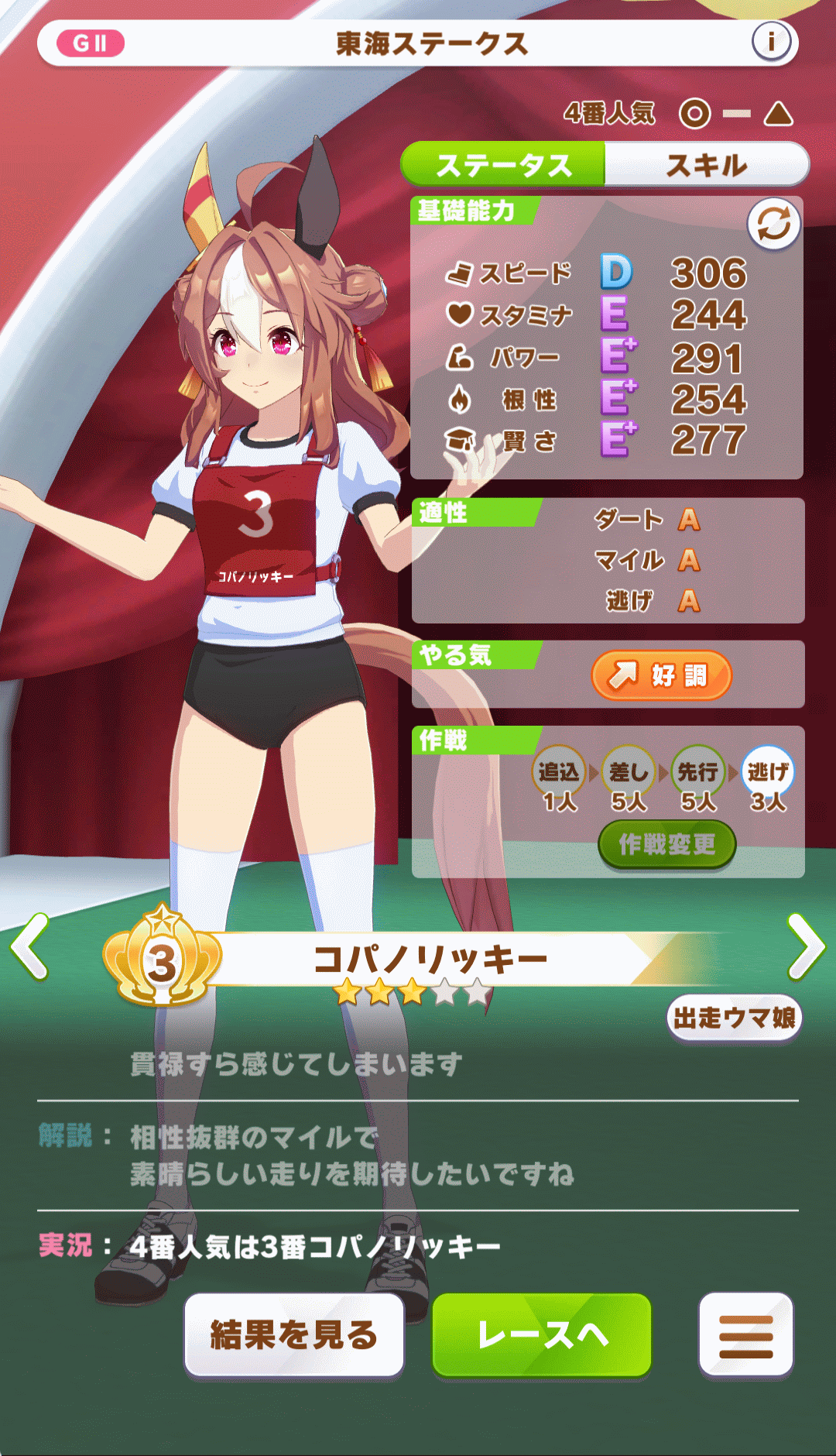Viewport: 836px width, 1456px height.
Task: Open the race info icon
Action: click(771, 42)
